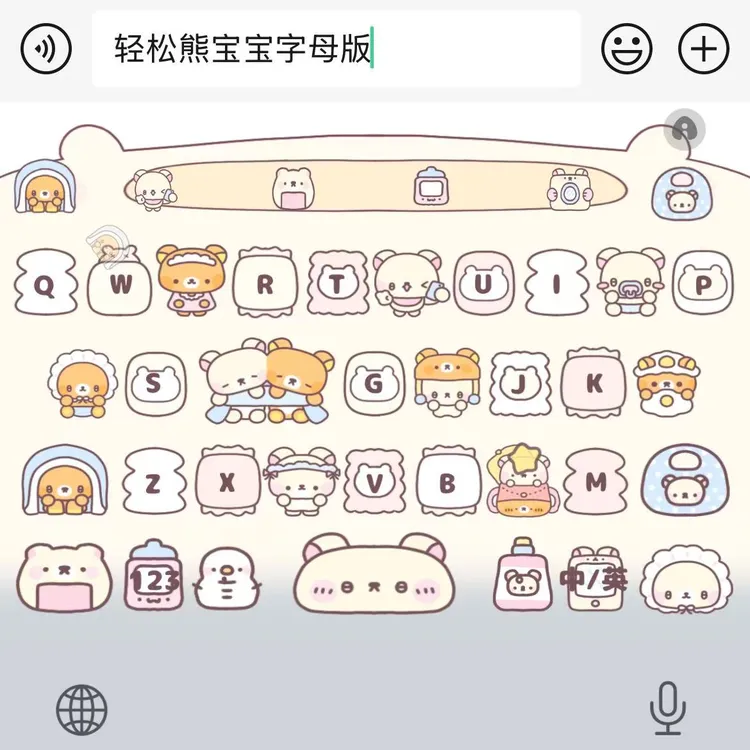Image resolution: width=750 pixels, height=750 pixels.
Task: Hit the G key on the keyboard
Action: pyautogui.click(x=373, y=383)
